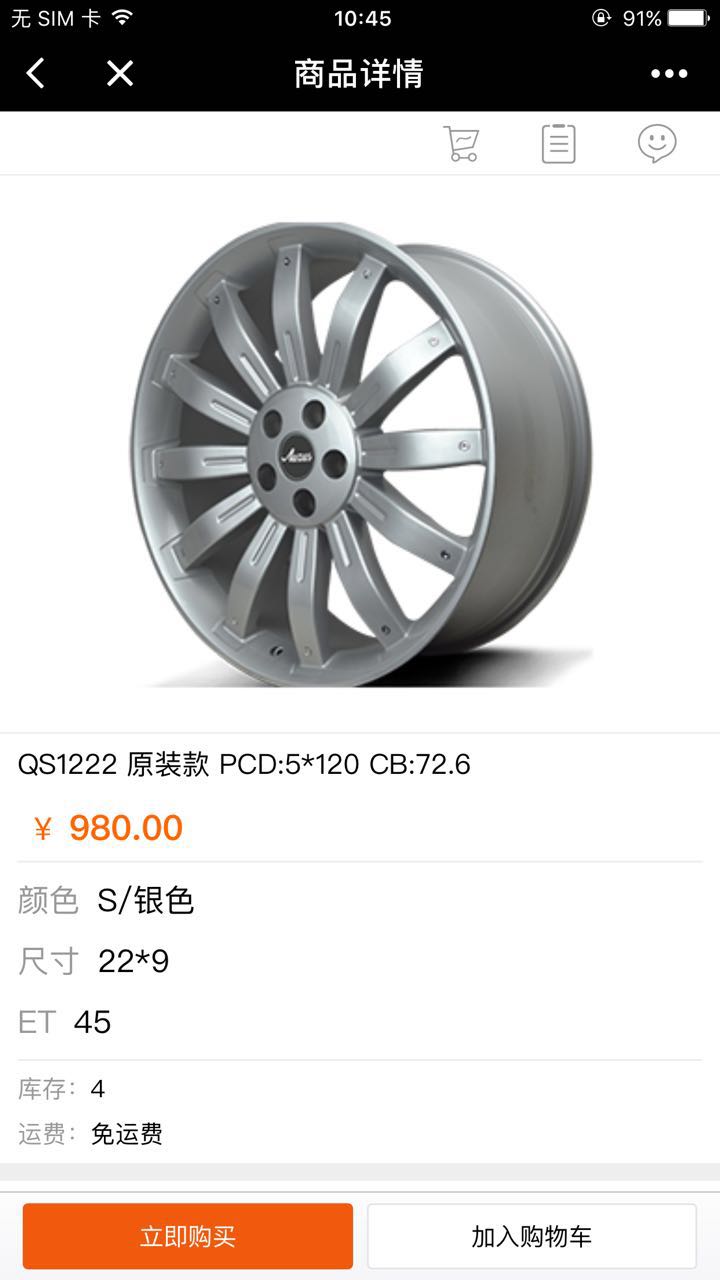Open the smiley customer service icon
720x1280 pixels.
coord(657,143)
